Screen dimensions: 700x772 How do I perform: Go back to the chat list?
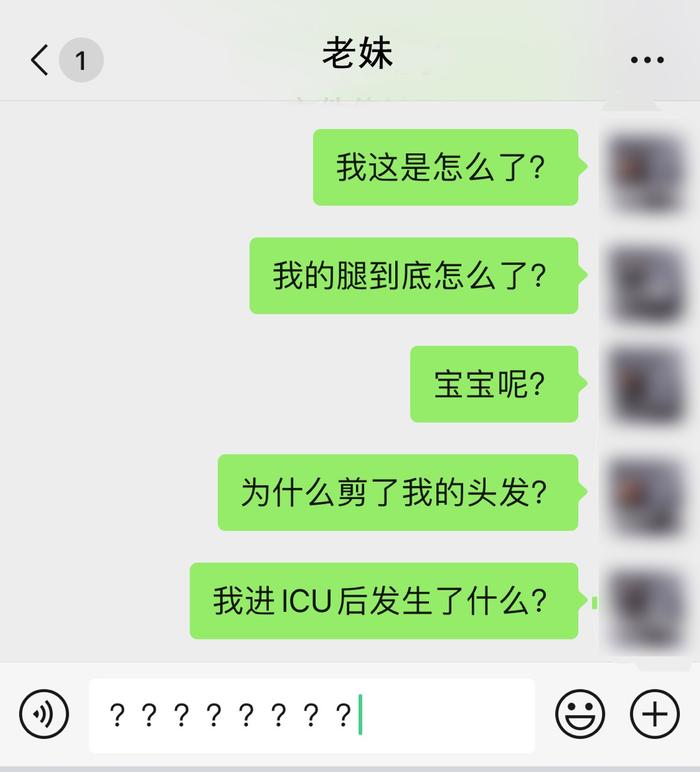pos(42,61)
